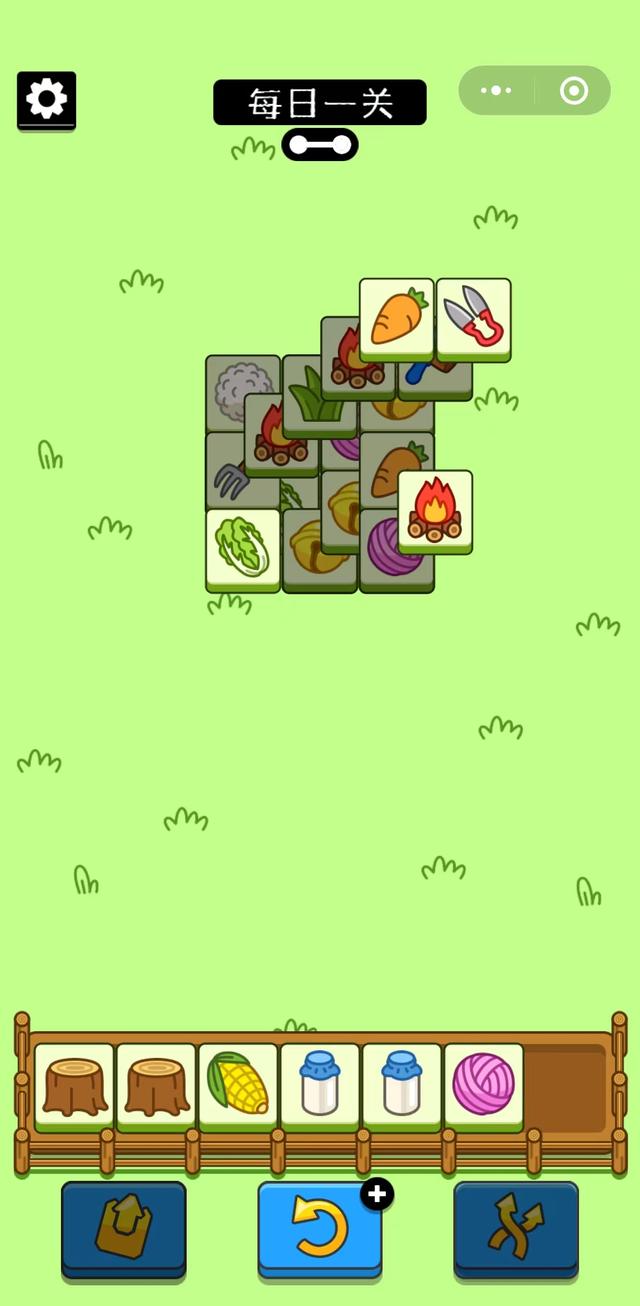Image resolution: width=640 pixels, height=1306 pixels.
Task: Open the mini program more menu
Action: click(x=496, y=91)
